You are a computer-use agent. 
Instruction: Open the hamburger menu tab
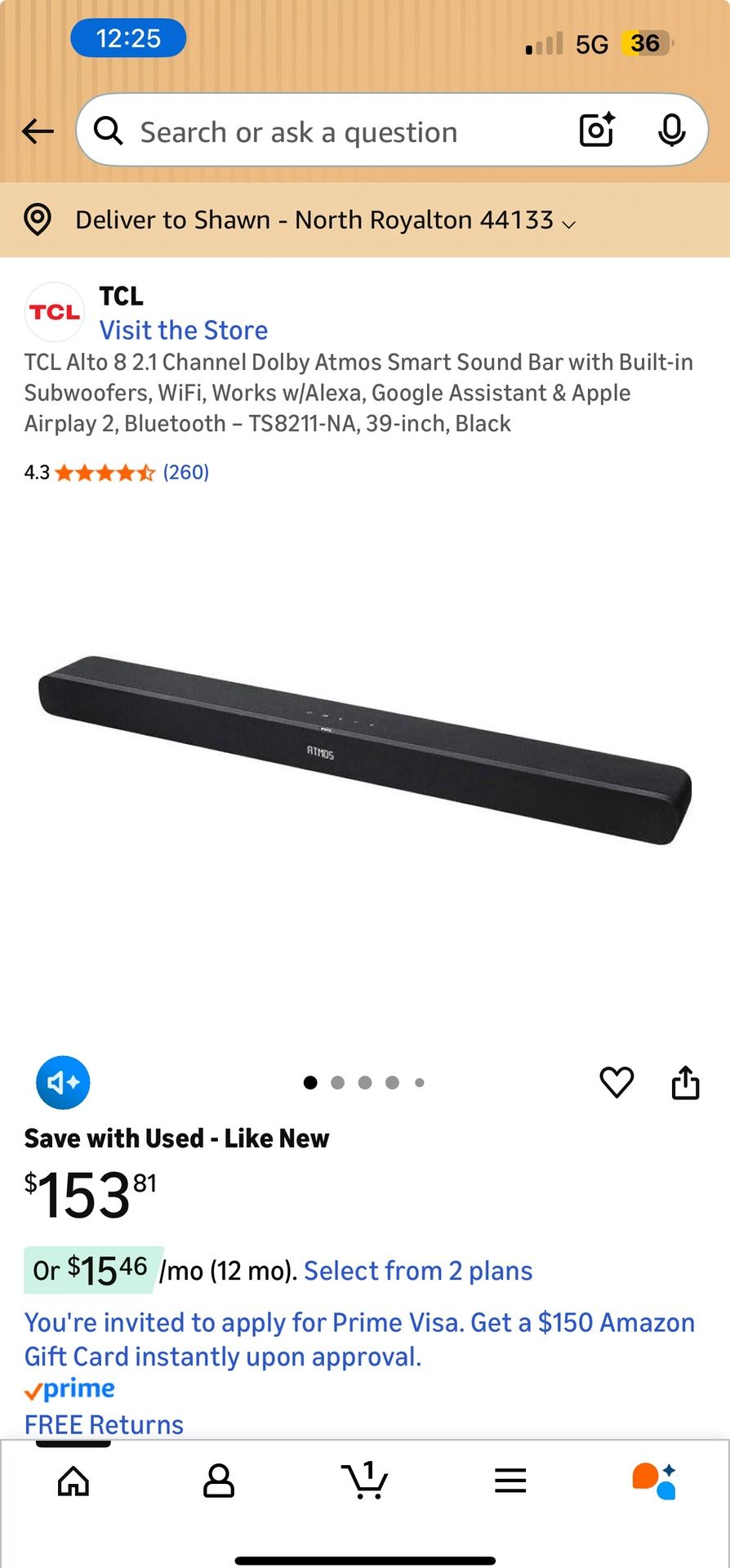(510, 1481)
